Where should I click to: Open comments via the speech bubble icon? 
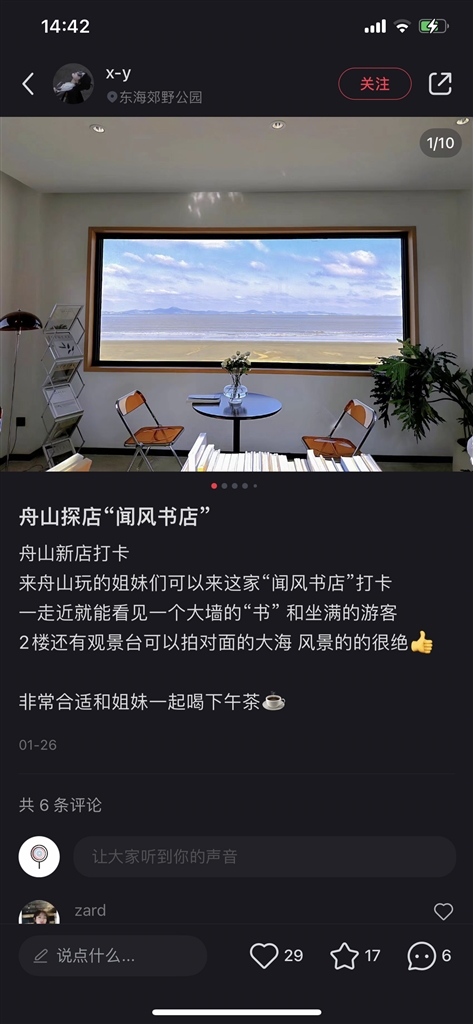[x=421, y=956]
